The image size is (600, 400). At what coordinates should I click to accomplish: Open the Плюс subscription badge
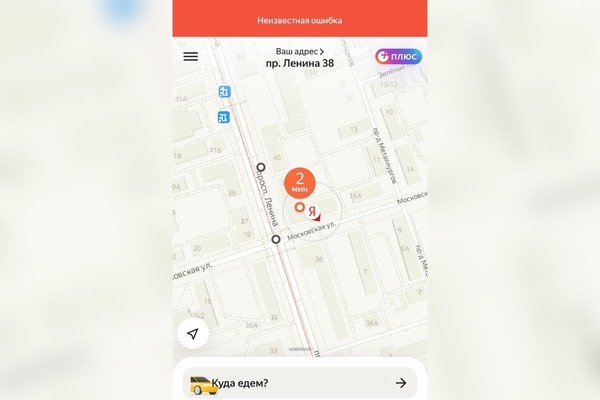(x=398, y=57)
